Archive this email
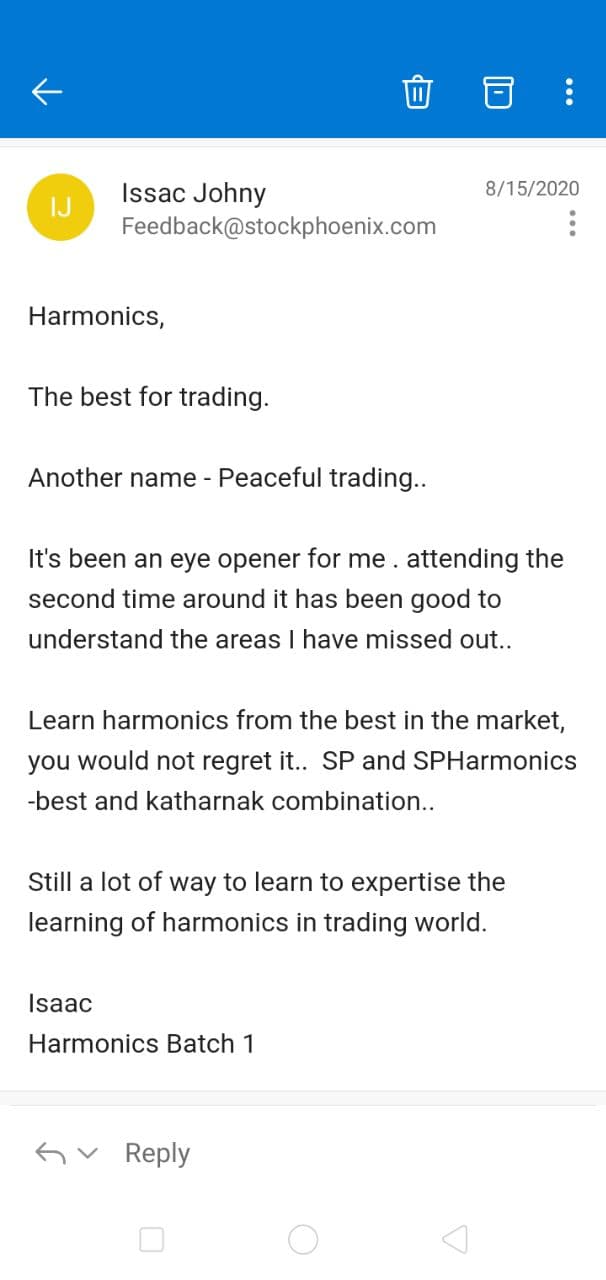The width and height of the screenshot is (606, 1280). click(x=498, y=92)
